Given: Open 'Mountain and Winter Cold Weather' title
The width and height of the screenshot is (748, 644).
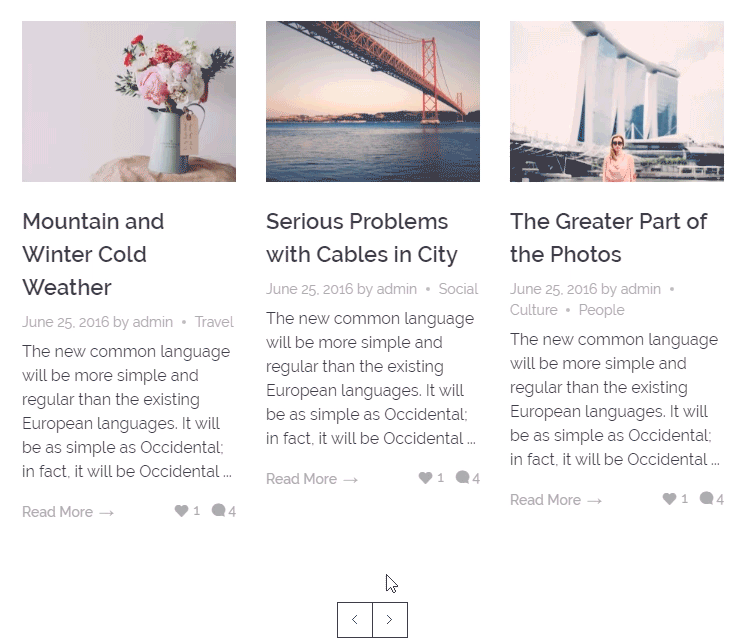Looking at the screenshot, I should point(93,254).
